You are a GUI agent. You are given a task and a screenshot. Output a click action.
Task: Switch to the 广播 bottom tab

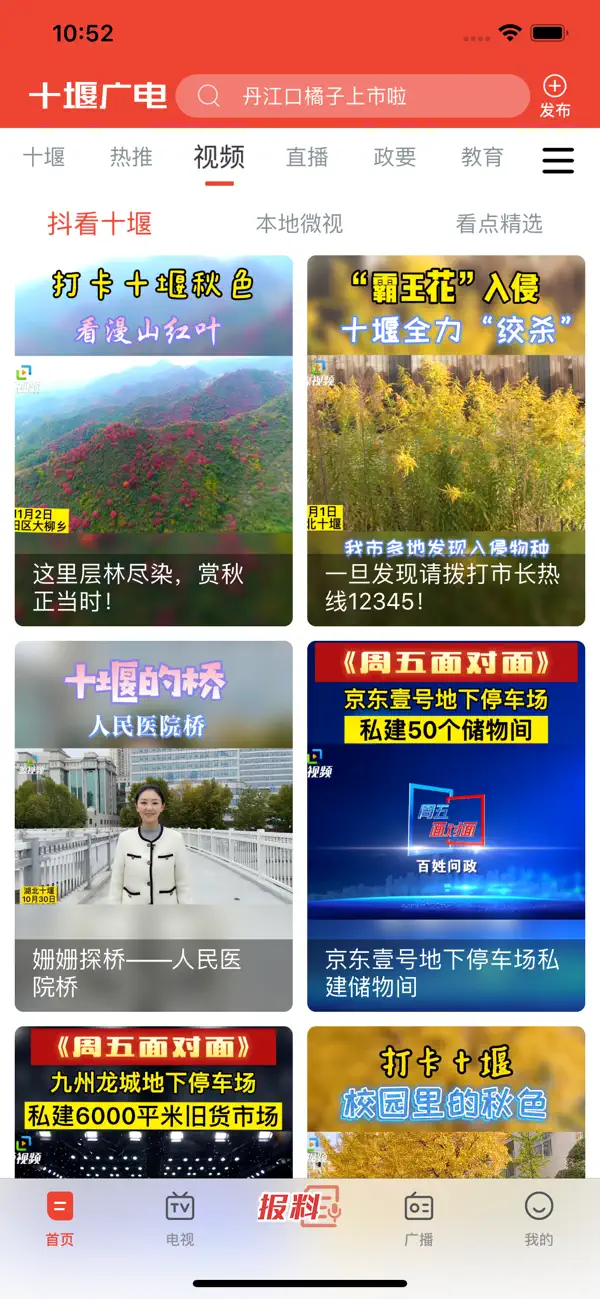point(419,1219)
